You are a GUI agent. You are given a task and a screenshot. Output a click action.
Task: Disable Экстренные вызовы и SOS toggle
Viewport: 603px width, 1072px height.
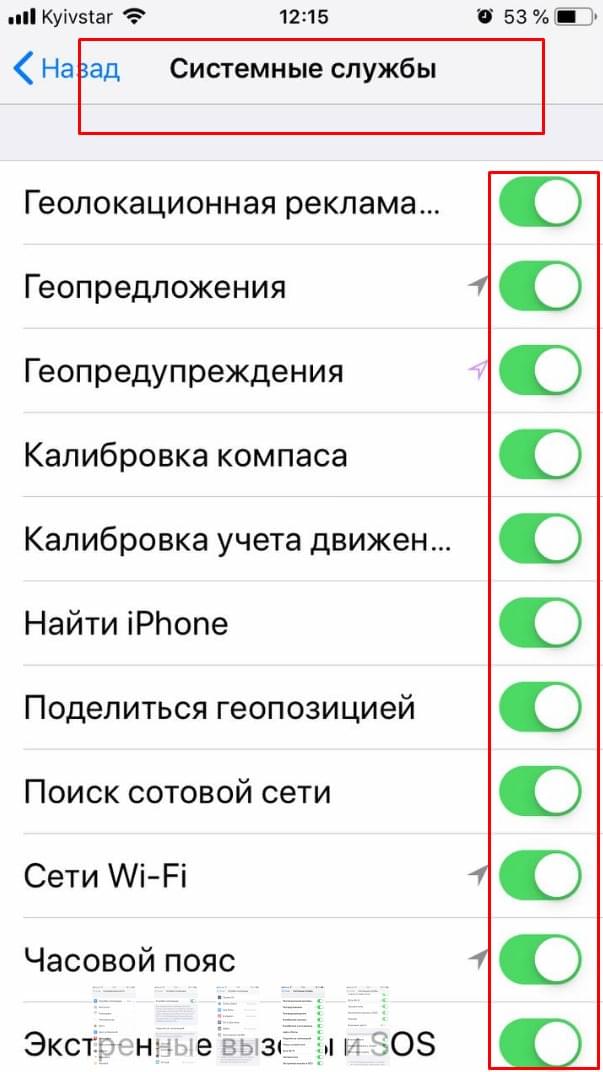[x=540, y=1044]
